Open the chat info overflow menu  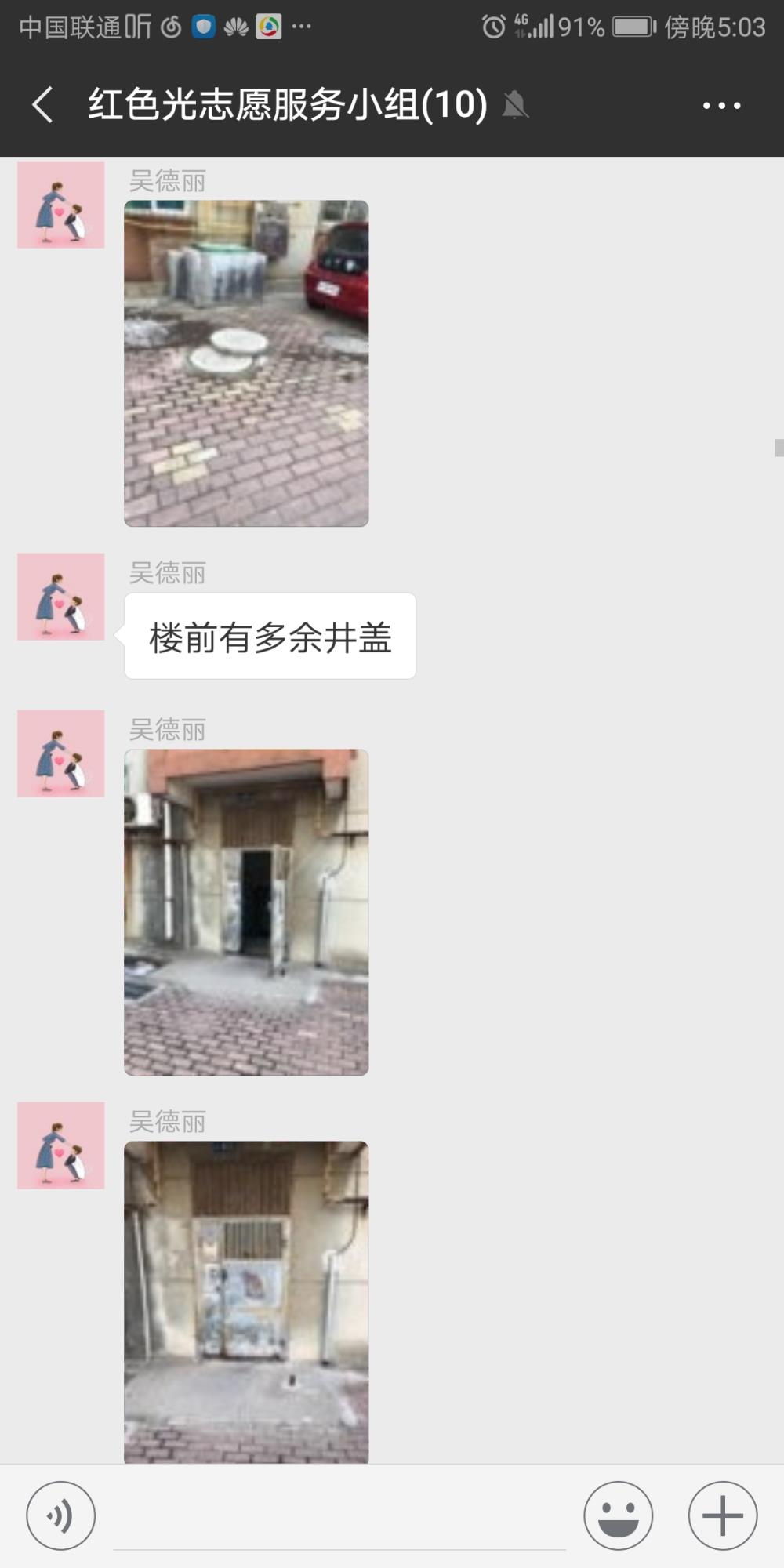721,105
